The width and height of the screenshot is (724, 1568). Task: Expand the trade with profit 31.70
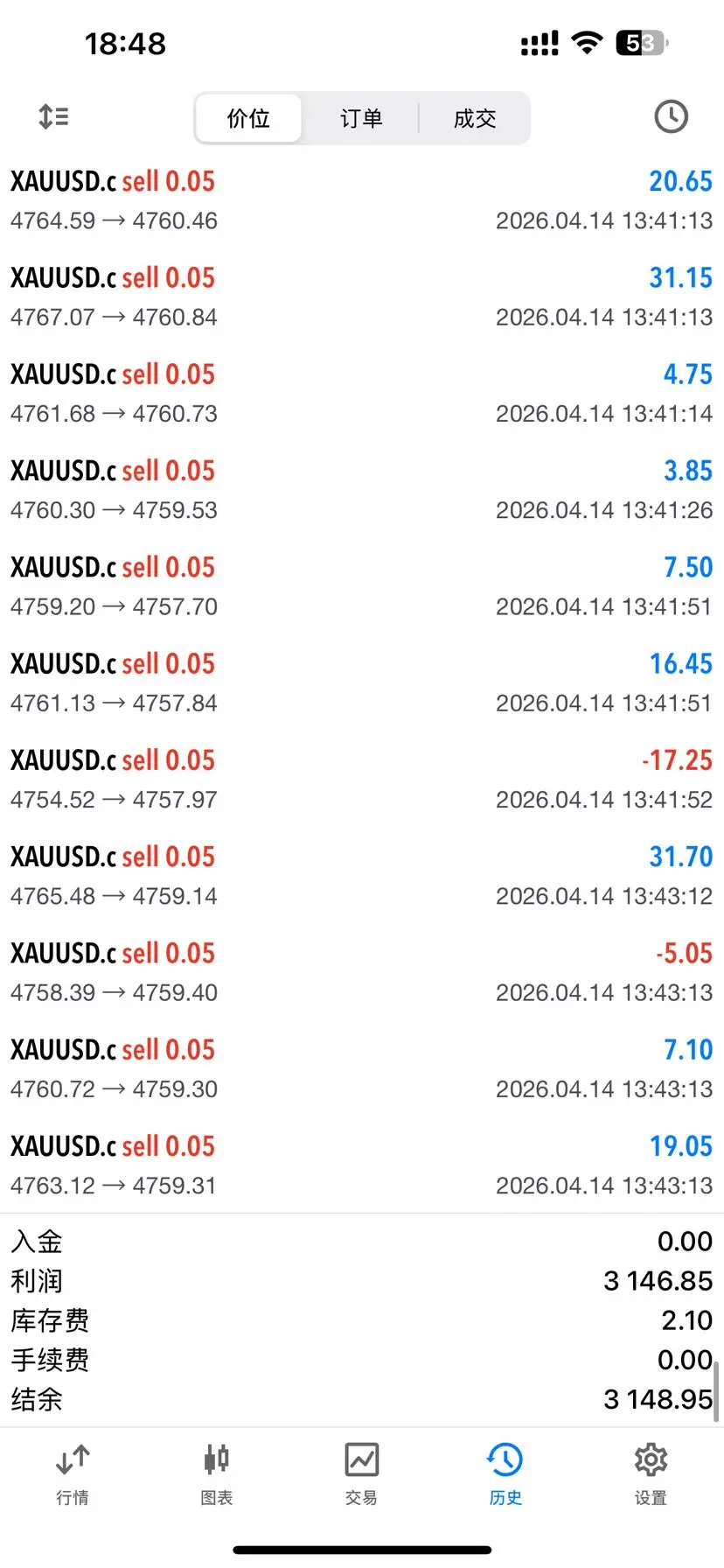361,875
